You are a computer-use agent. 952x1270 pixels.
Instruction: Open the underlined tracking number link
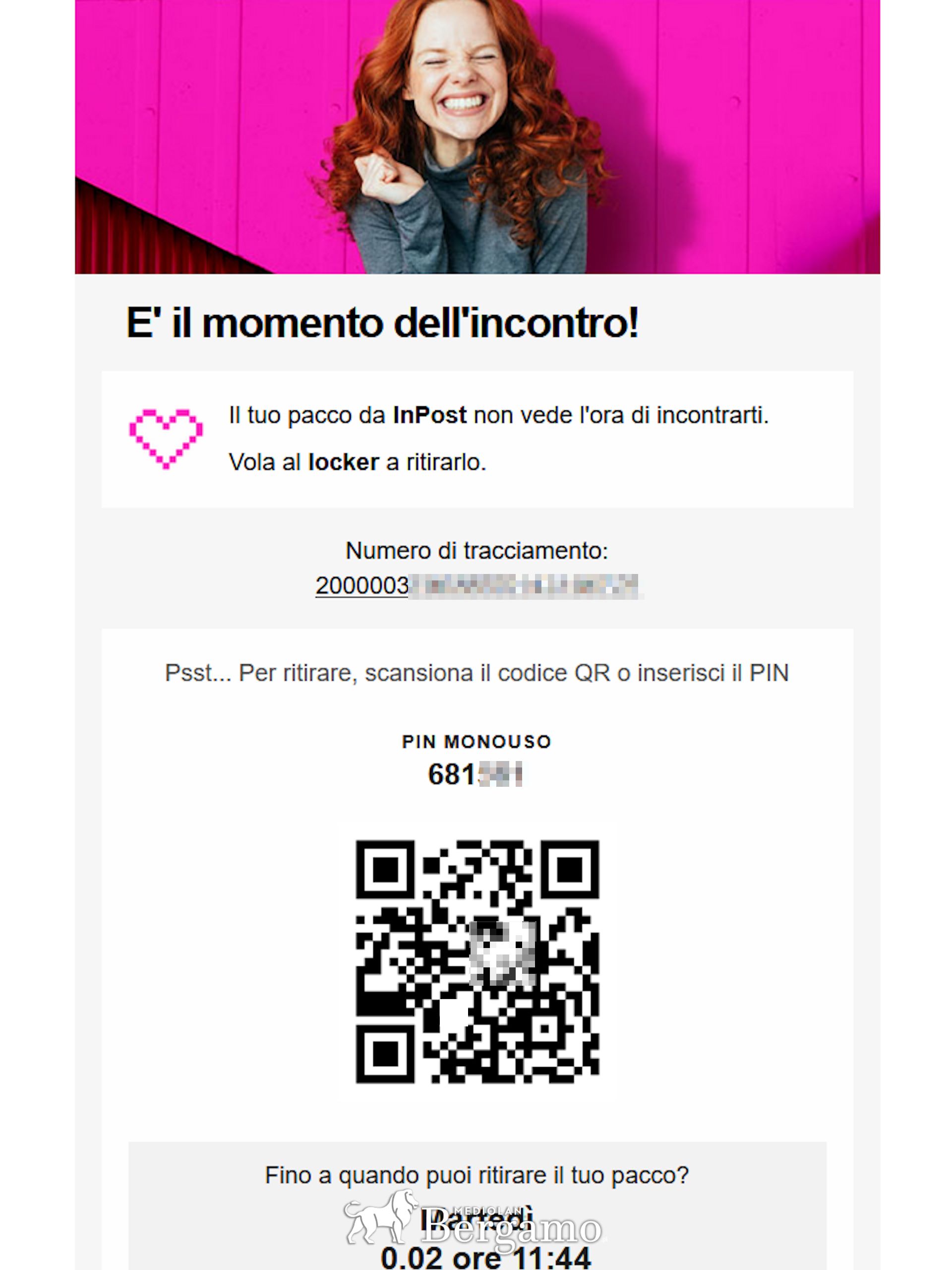point(476,585)
